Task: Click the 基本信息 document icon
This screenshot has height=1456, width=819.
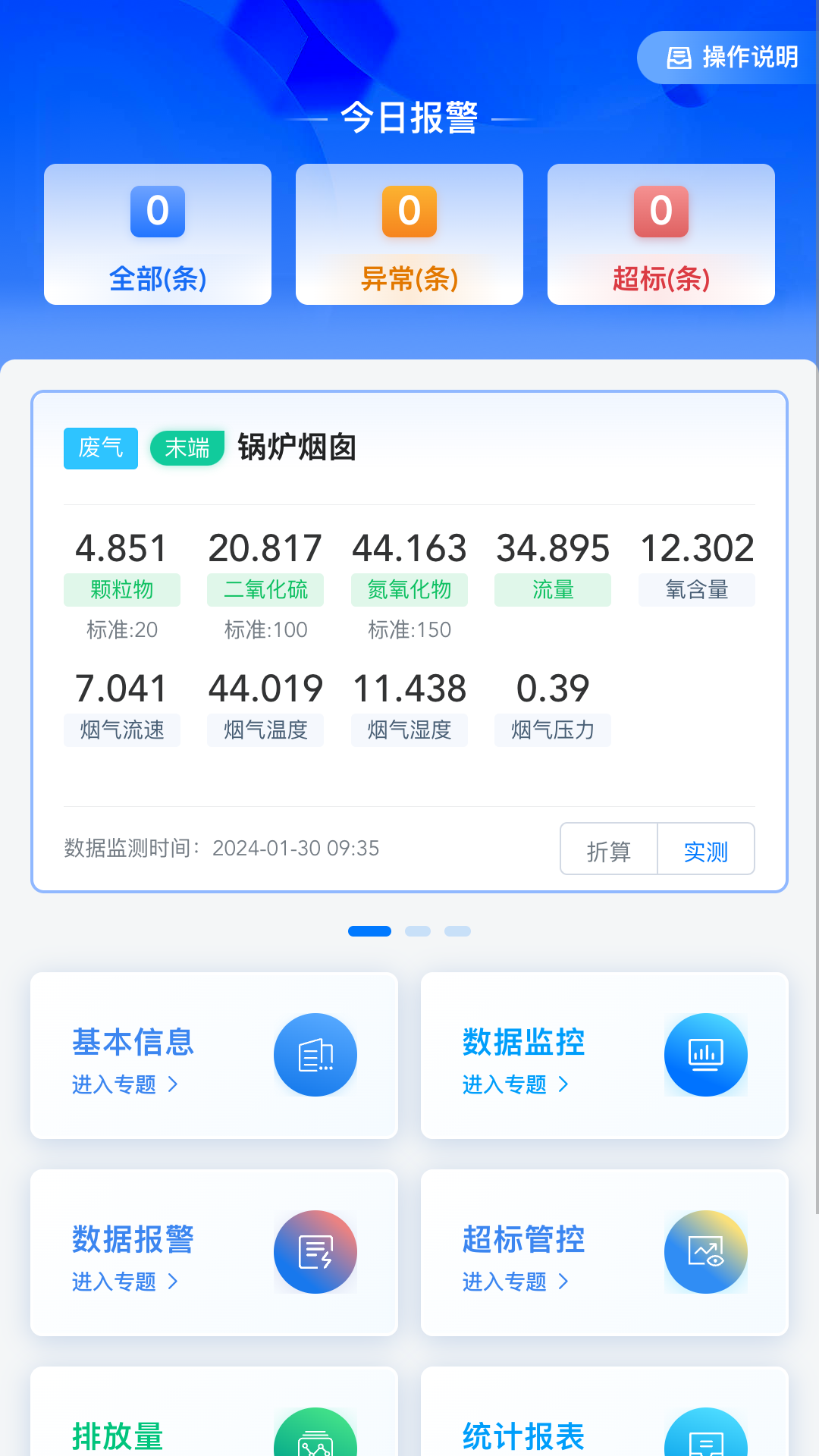Action: coord(315,1055)
